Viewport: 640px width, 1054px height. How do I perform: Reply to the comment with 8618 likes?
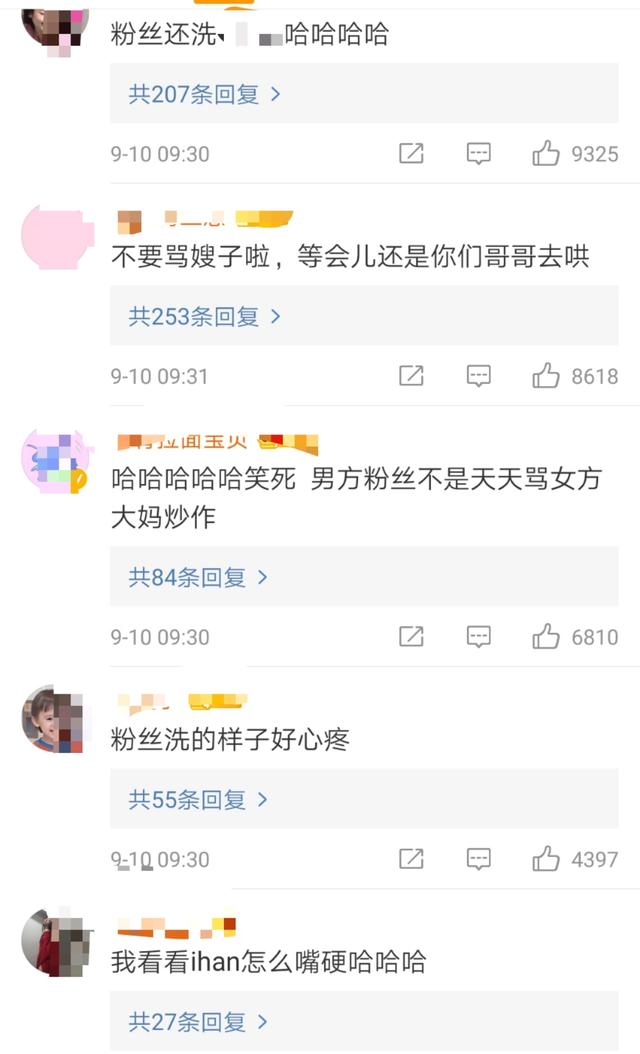[479, 376]
